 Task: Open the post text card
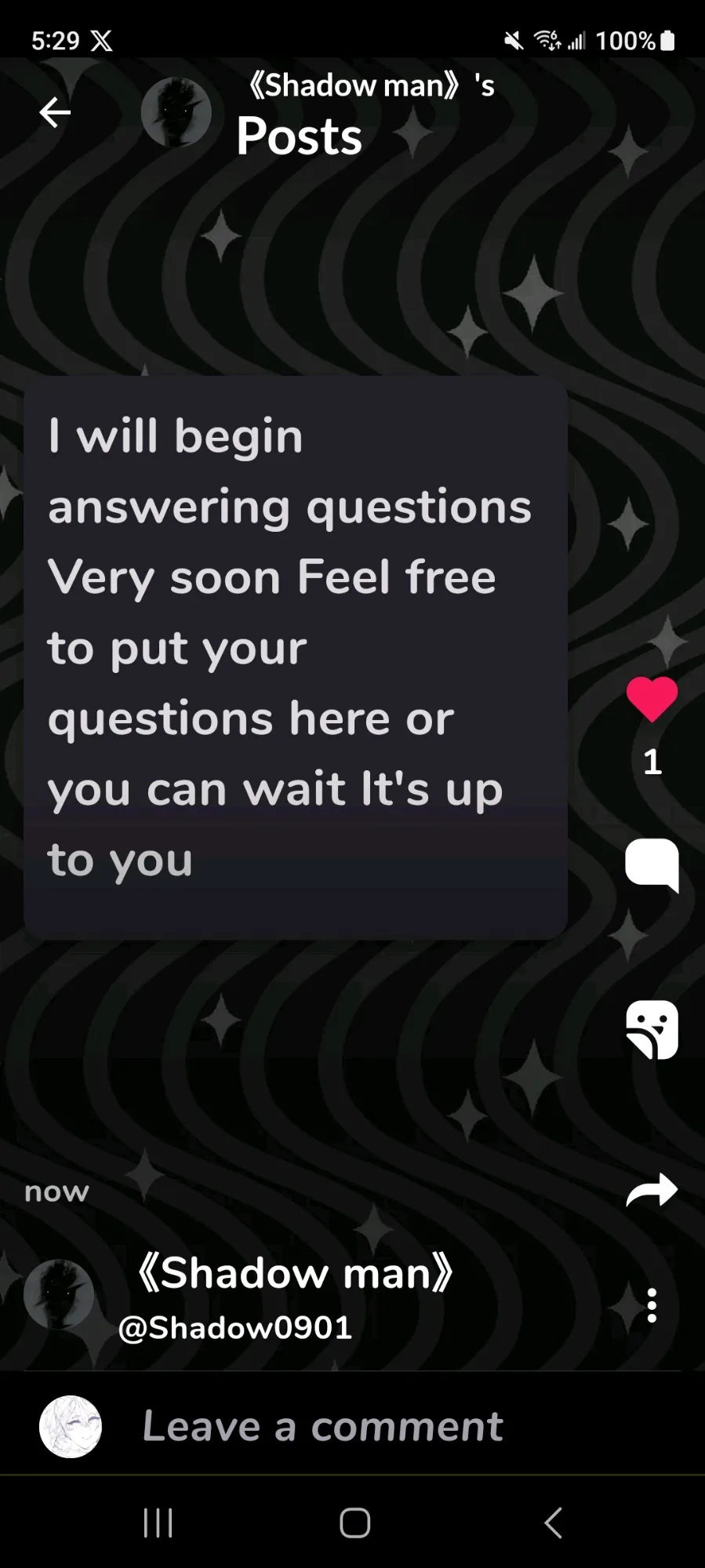click(296, 657)
